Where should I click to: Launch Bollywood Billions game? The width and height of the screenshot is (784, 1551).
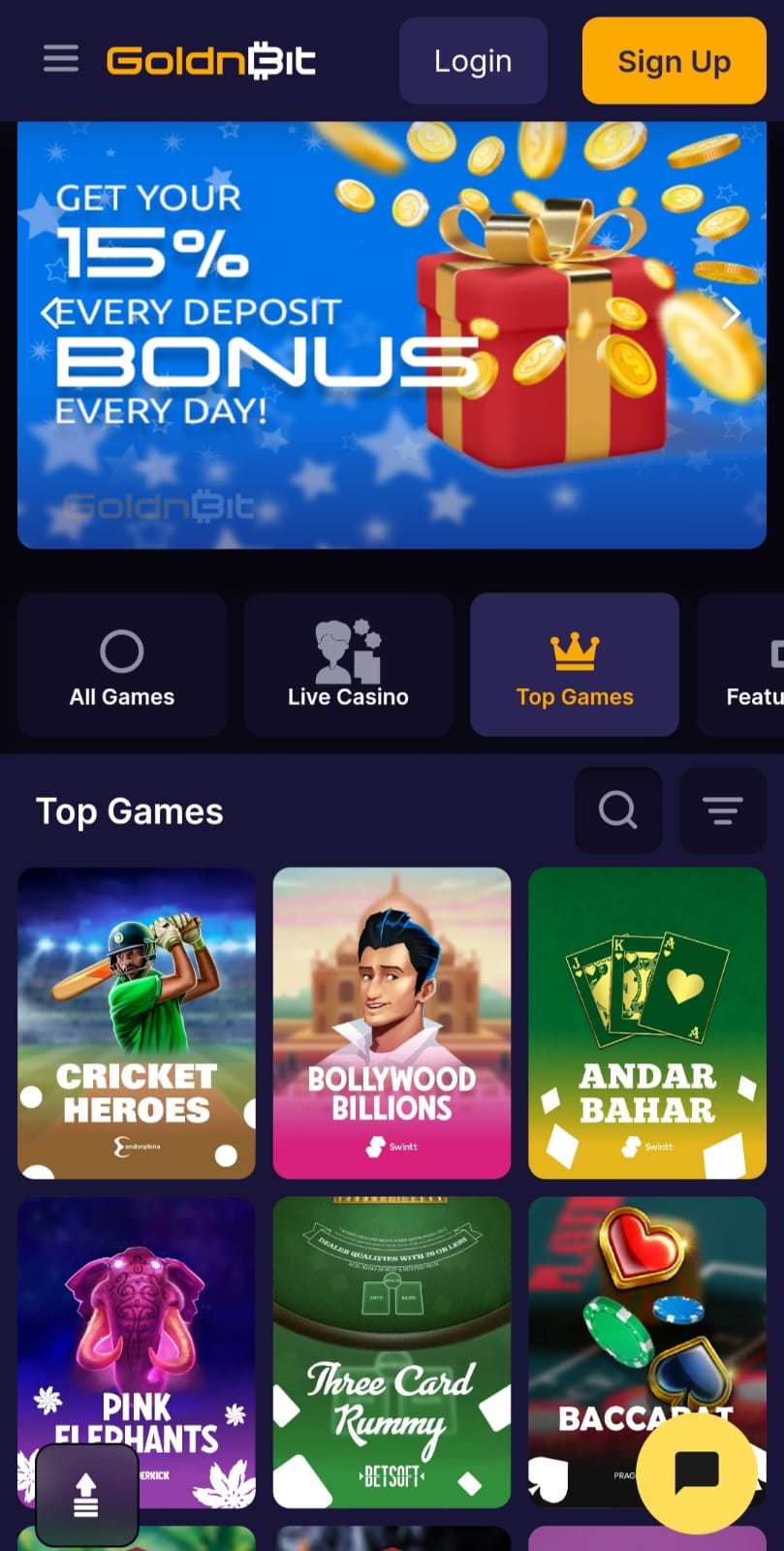point(392,1023)
